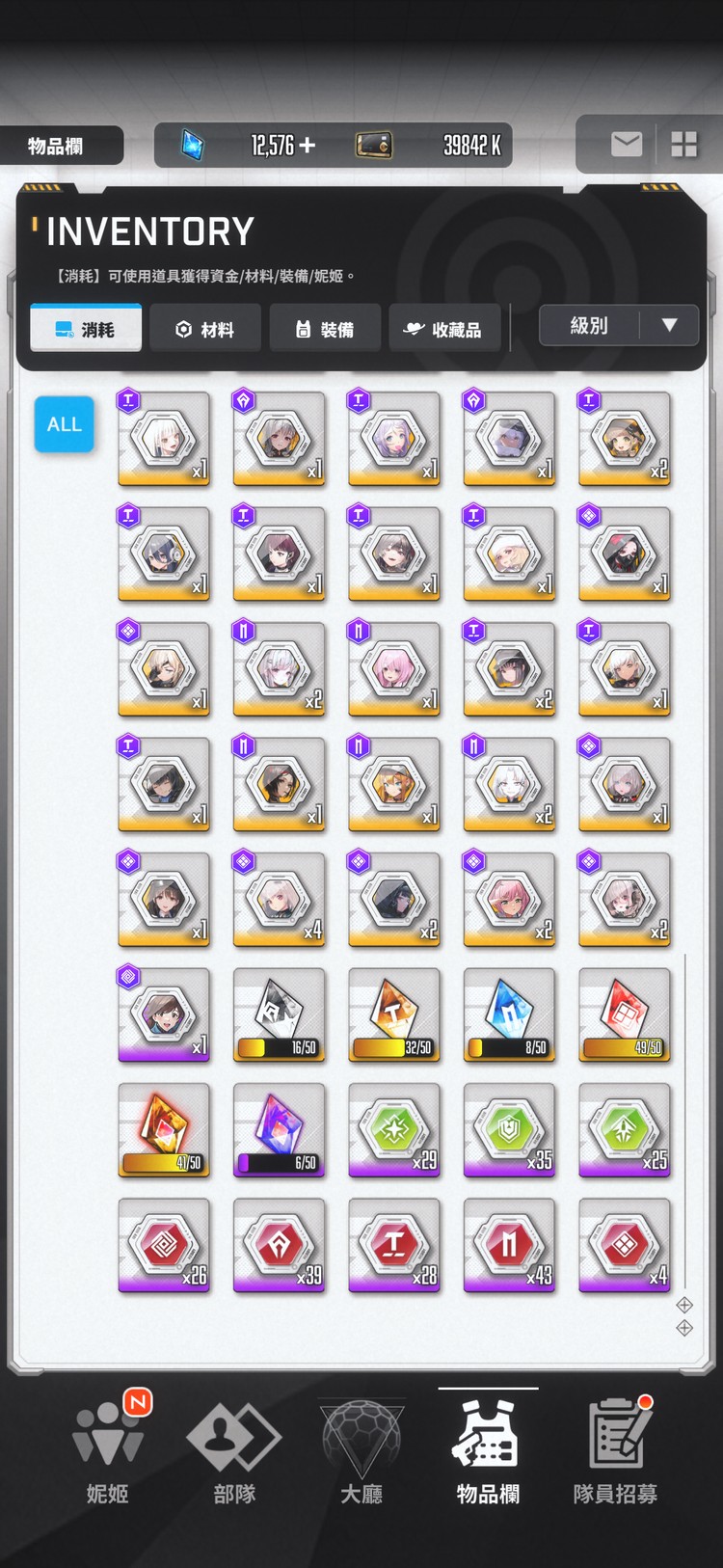The height and width of the screenshot is (1568, 723).
Task: Tap the plus to add gems
Action: click(x=308, y=145)
